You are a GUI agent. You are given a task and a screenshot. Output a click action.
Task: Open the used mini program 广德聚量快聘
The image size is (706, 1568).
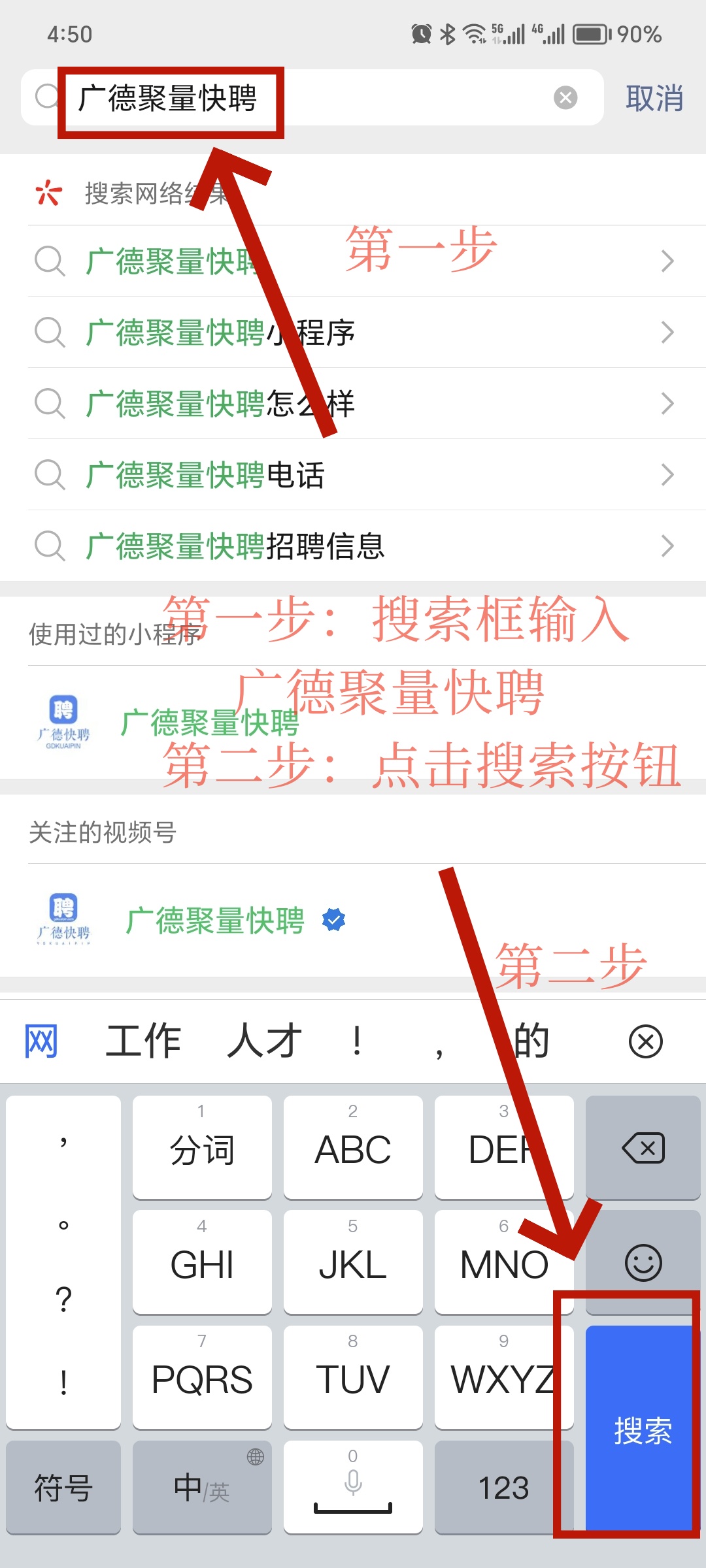209,723
